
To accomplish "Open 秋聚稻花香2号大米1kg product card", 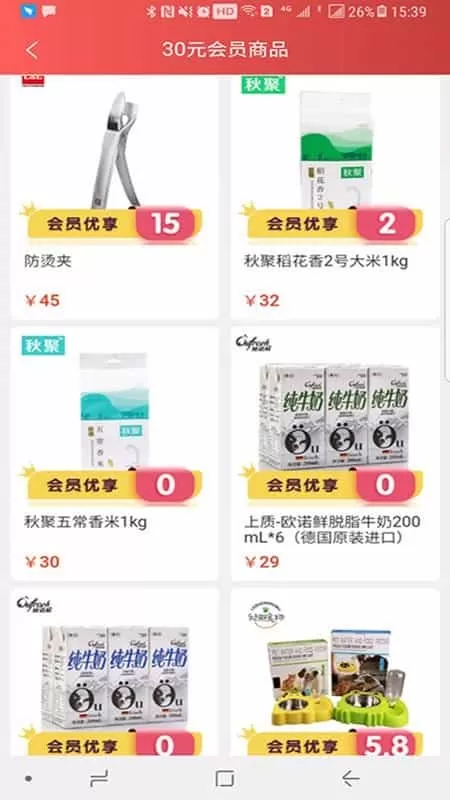I will pos(335,196).
